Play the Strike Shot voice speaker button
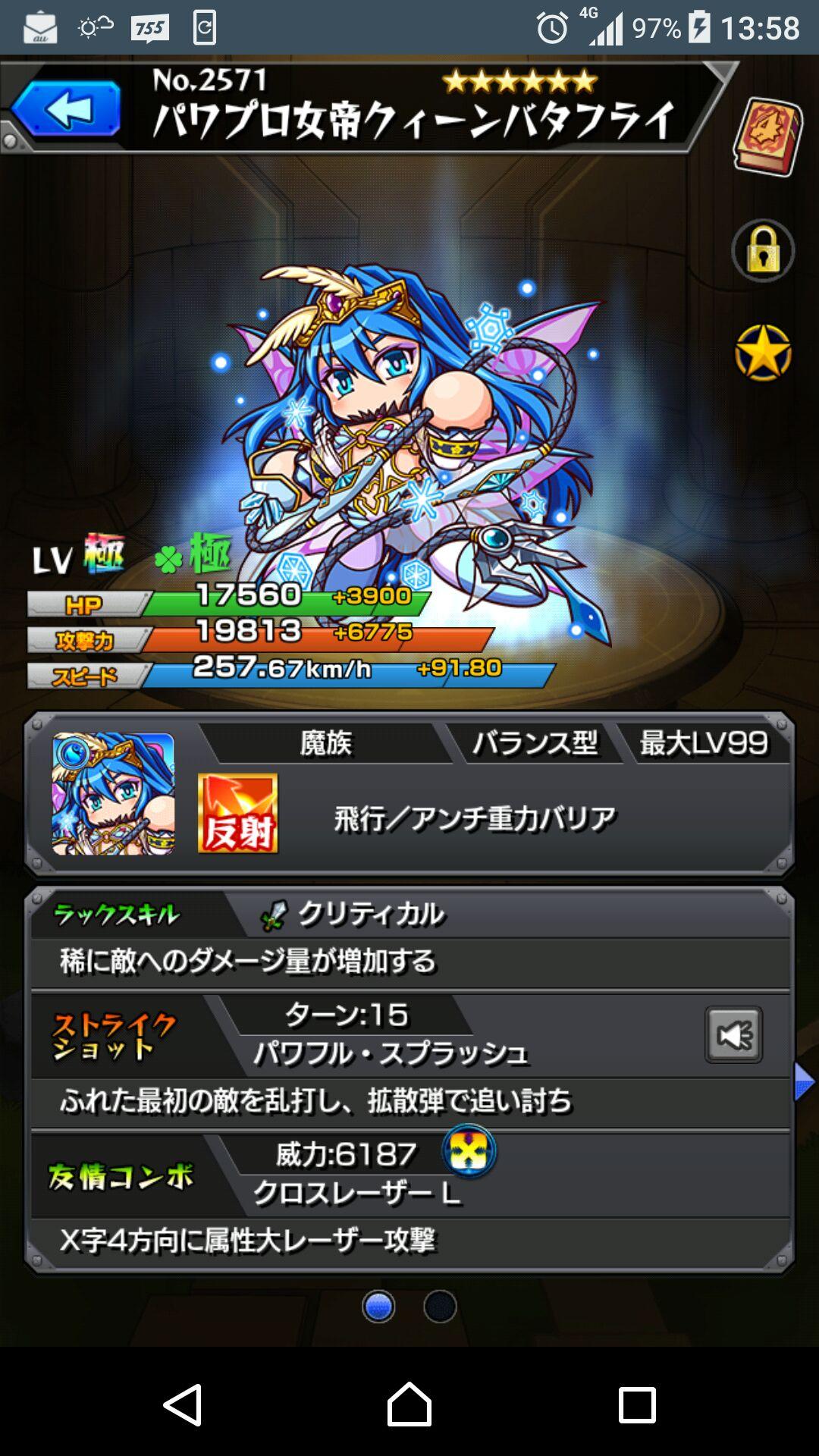The height and width of the screenshot is (1456, 819). 733,1035
